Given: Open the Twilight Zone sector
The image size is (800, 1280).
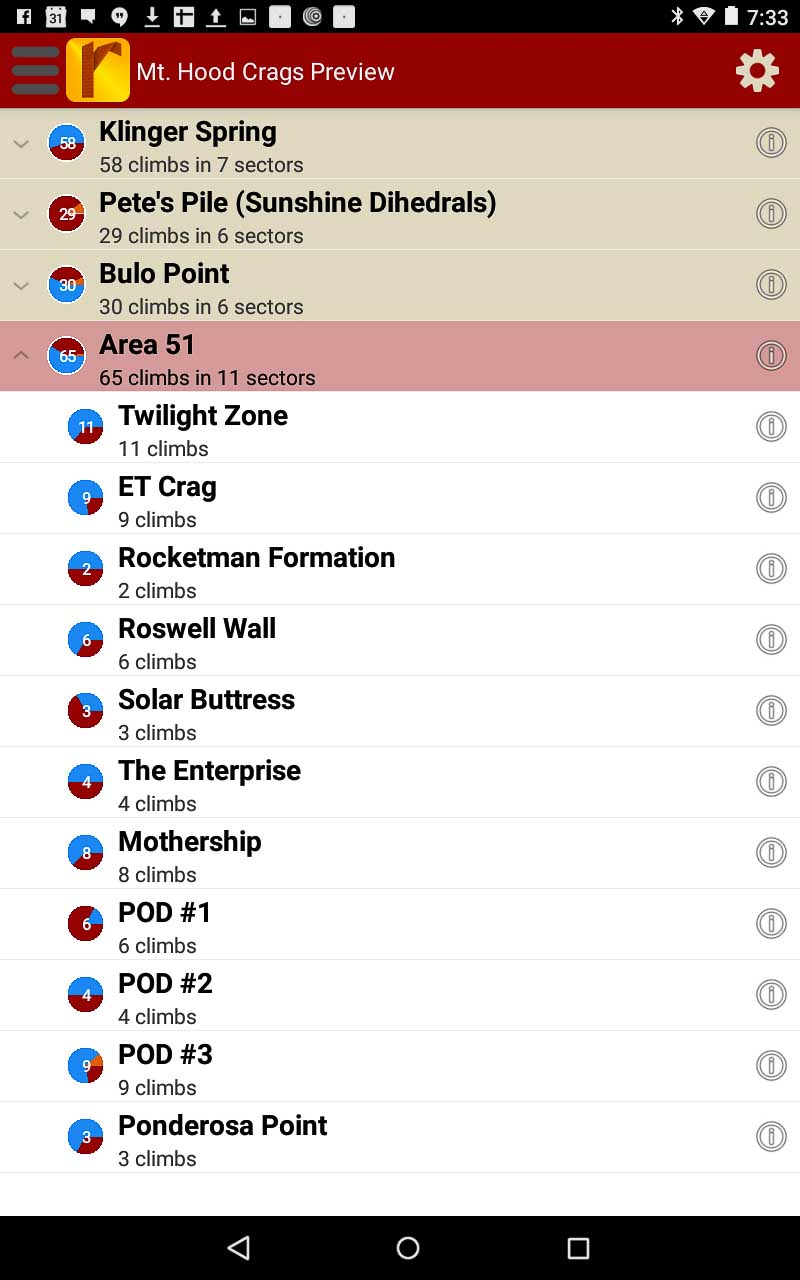Looking at the screenshot, I should tap(203, 428).
